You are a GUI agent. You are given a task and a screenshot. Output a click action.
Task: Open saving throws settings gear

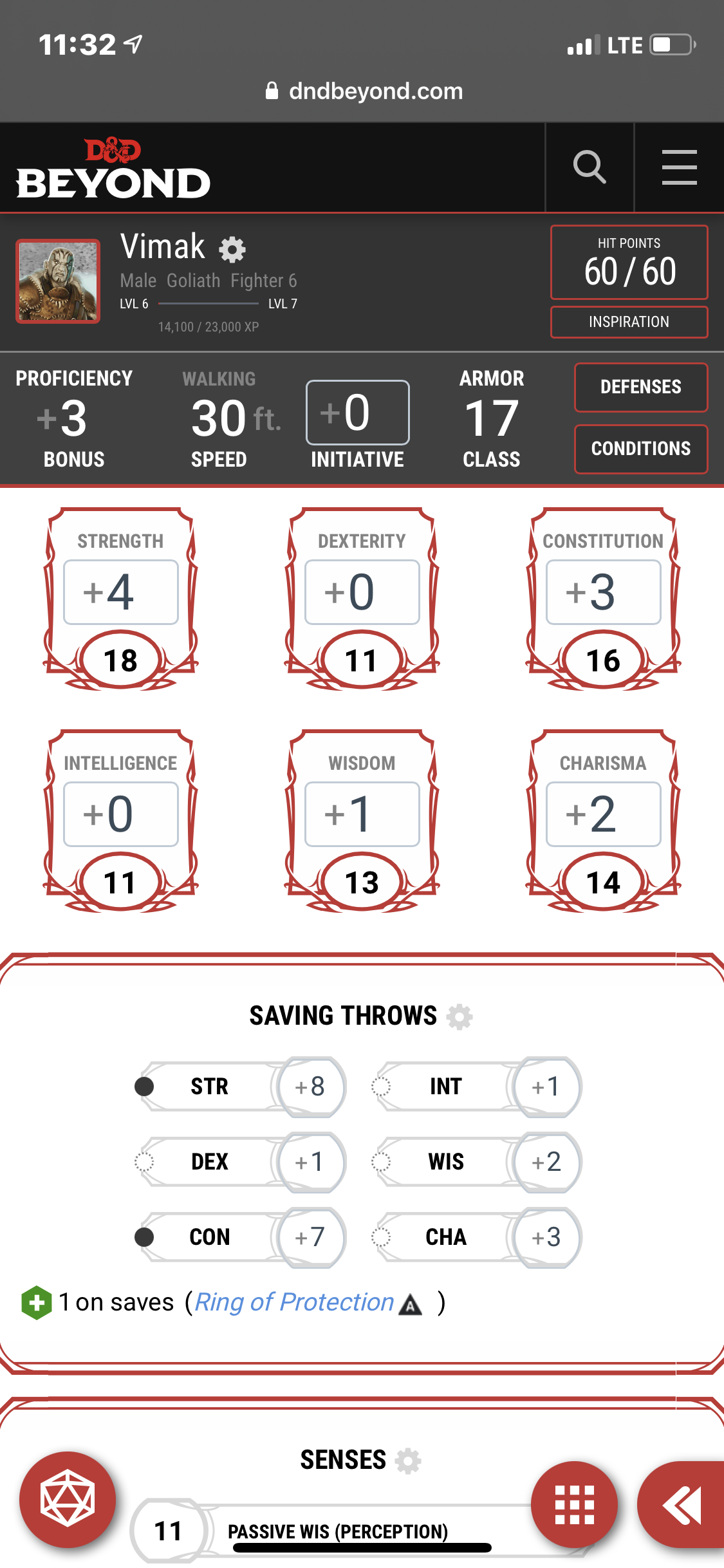click(x=459, y=1017)
